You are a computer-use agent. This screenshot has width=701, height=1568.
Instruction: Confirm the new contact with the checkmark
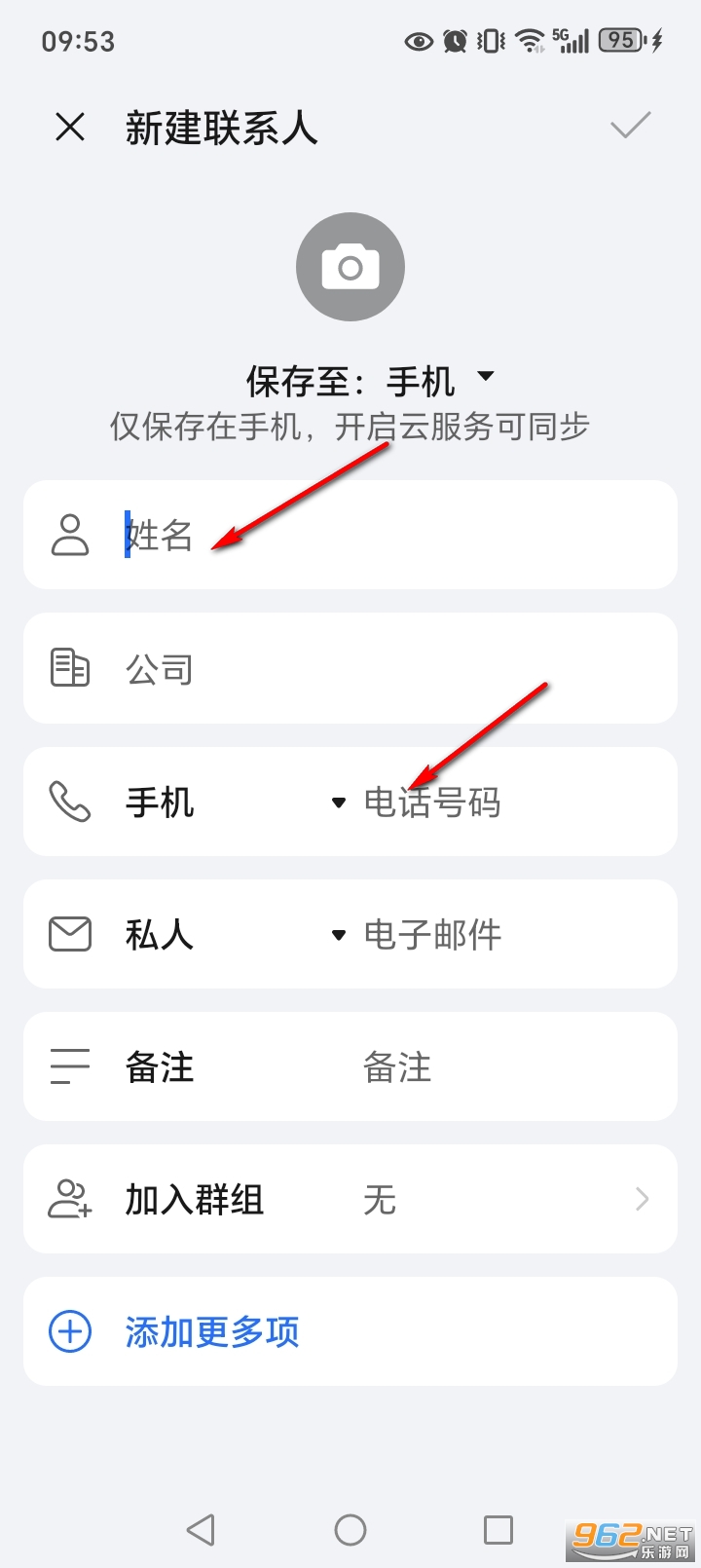(x=631, y=127)
